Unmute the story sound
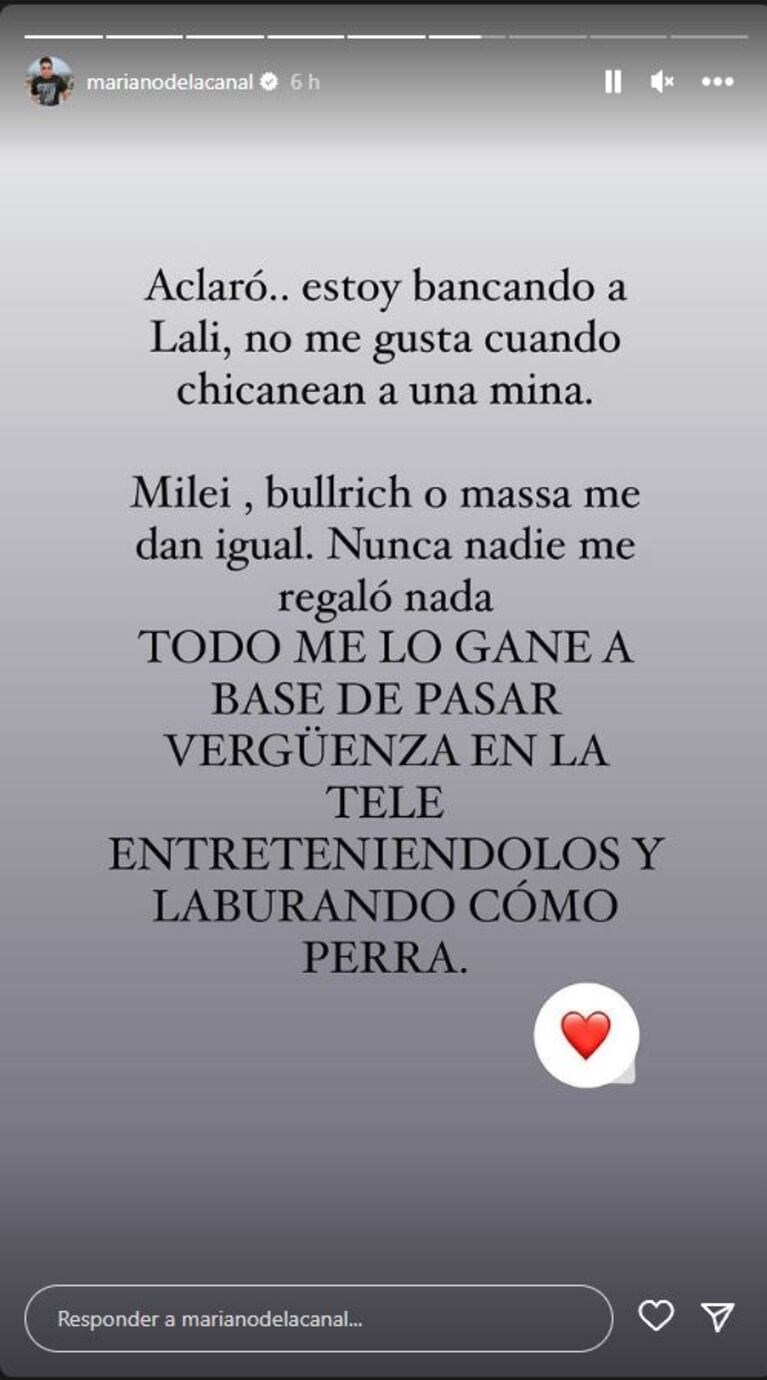This screenshot has height=1380, width=767. [662, 82]
